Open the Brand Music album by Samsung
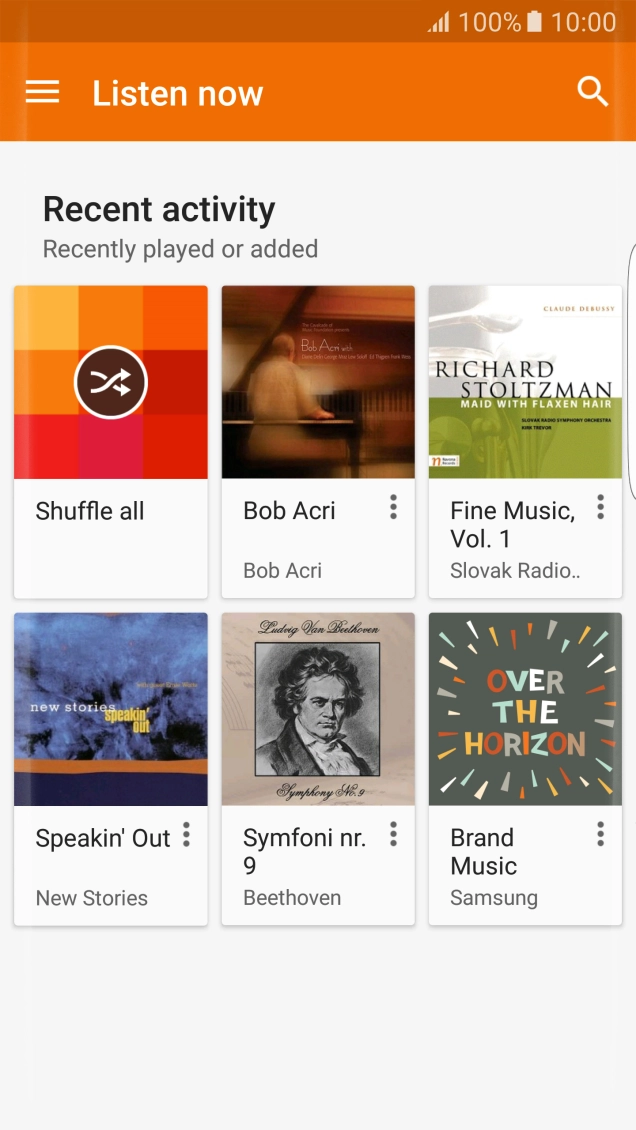636x1130 pixels. 525,709
